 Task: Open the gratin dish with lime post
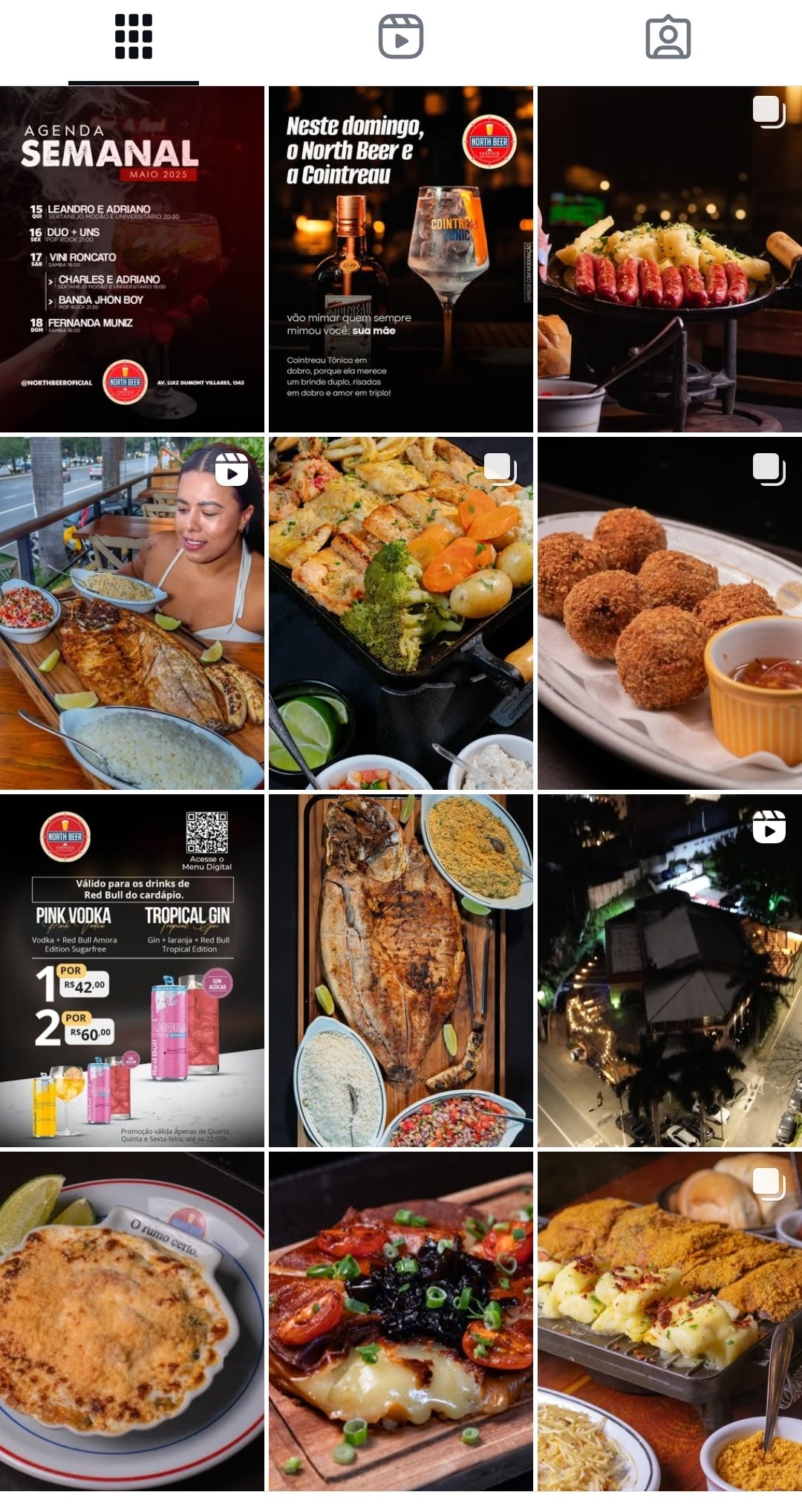pyautogui.click(x=132, y=1321)
